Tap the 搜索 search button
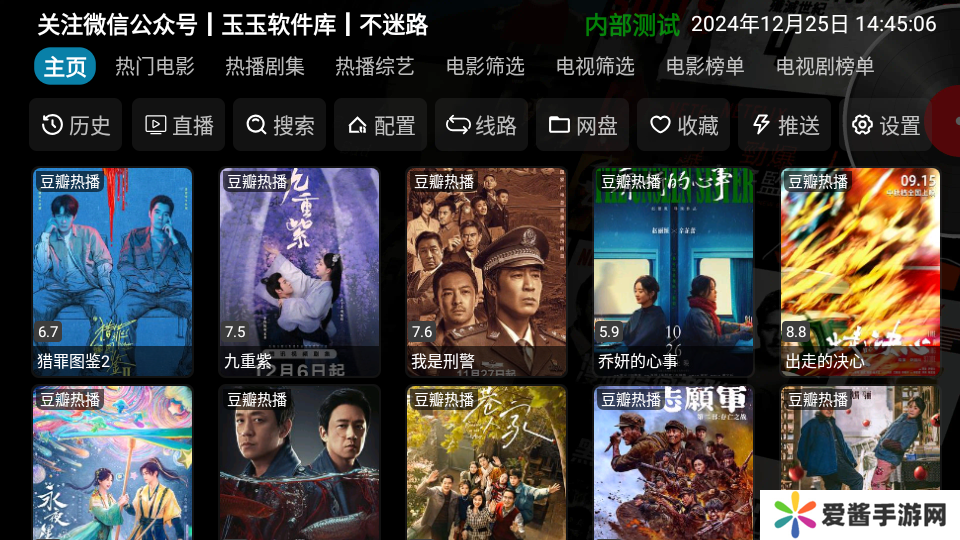The image size is (960, 540). (281, 125)
